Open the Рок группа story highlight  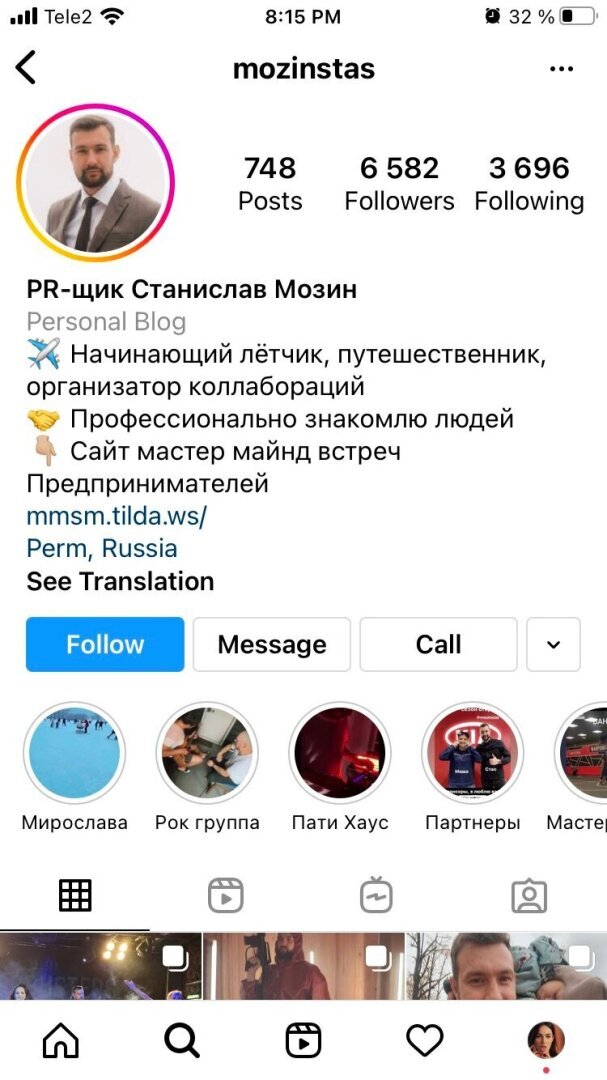pyautogui.click(x=207, y=753)
